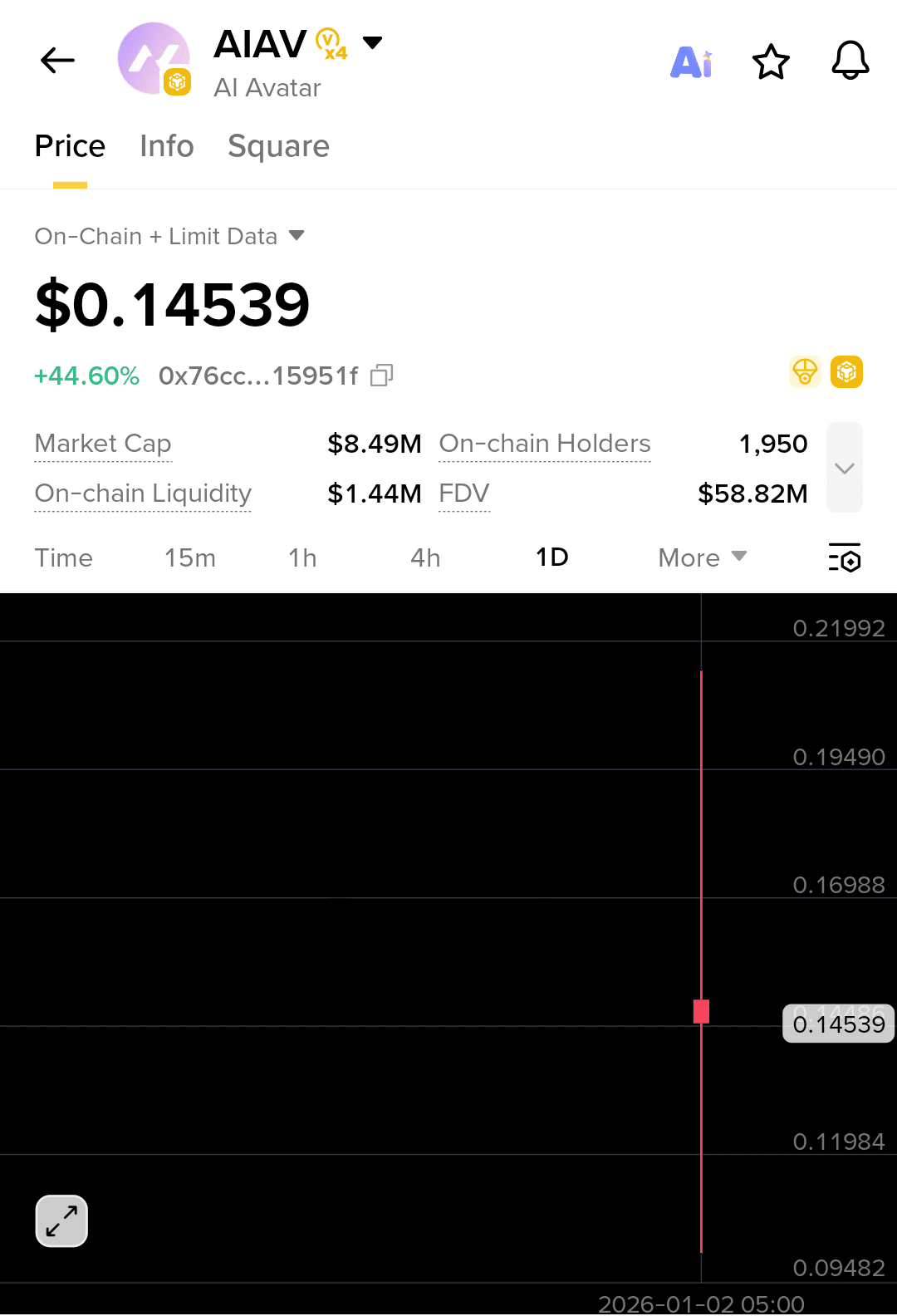Open the On-chain Holders details link

544,444
